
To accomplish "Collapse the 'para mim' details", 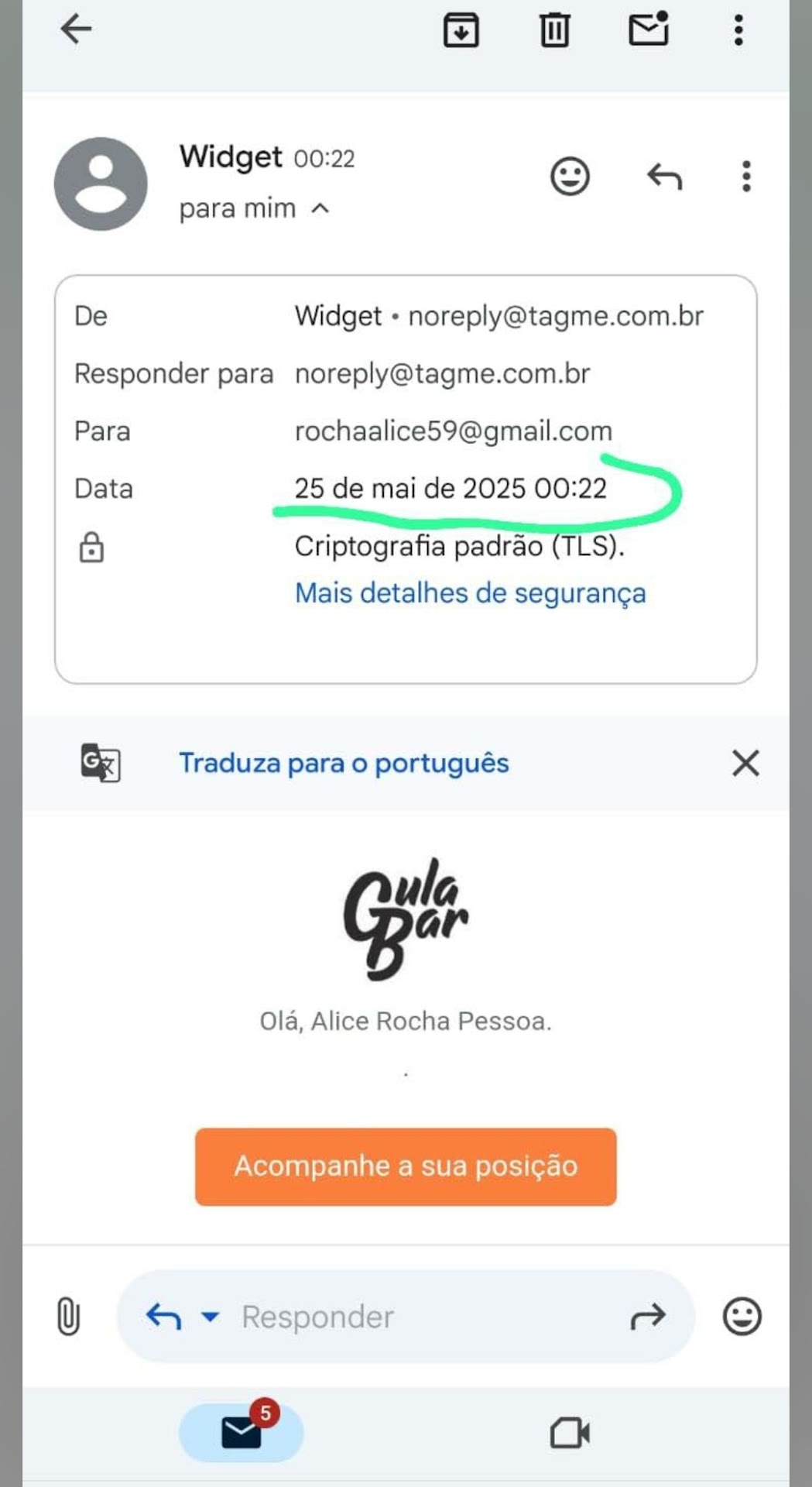I will 320,208.
